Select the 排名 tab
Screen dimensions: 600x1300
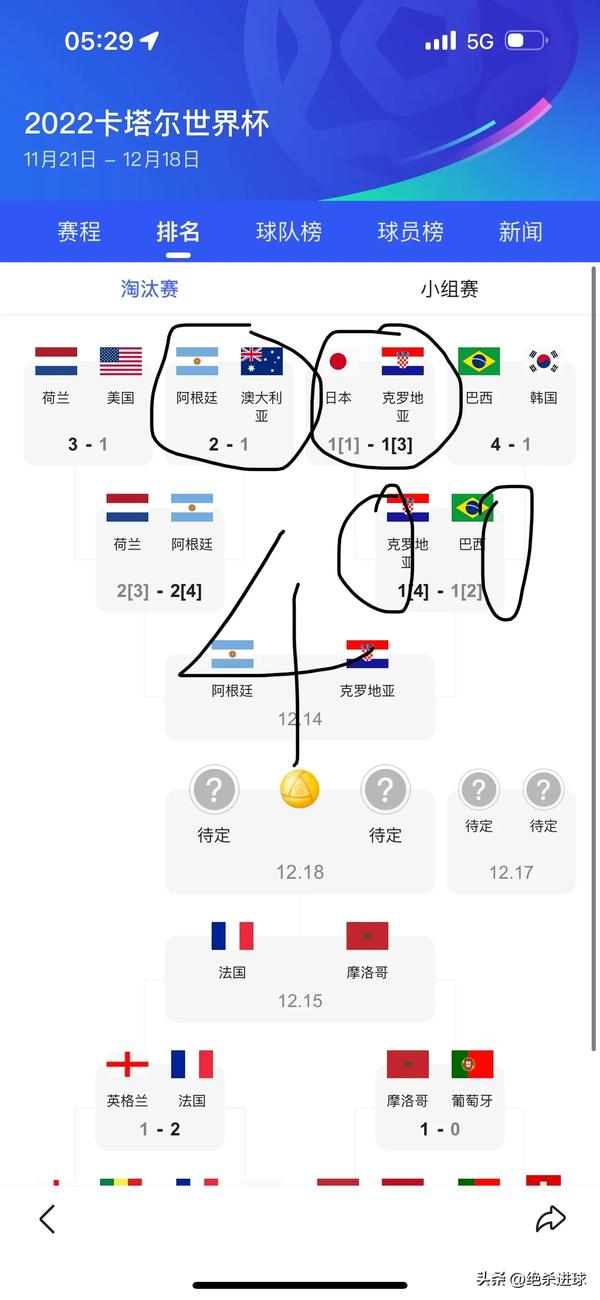(x=178, y=232)
